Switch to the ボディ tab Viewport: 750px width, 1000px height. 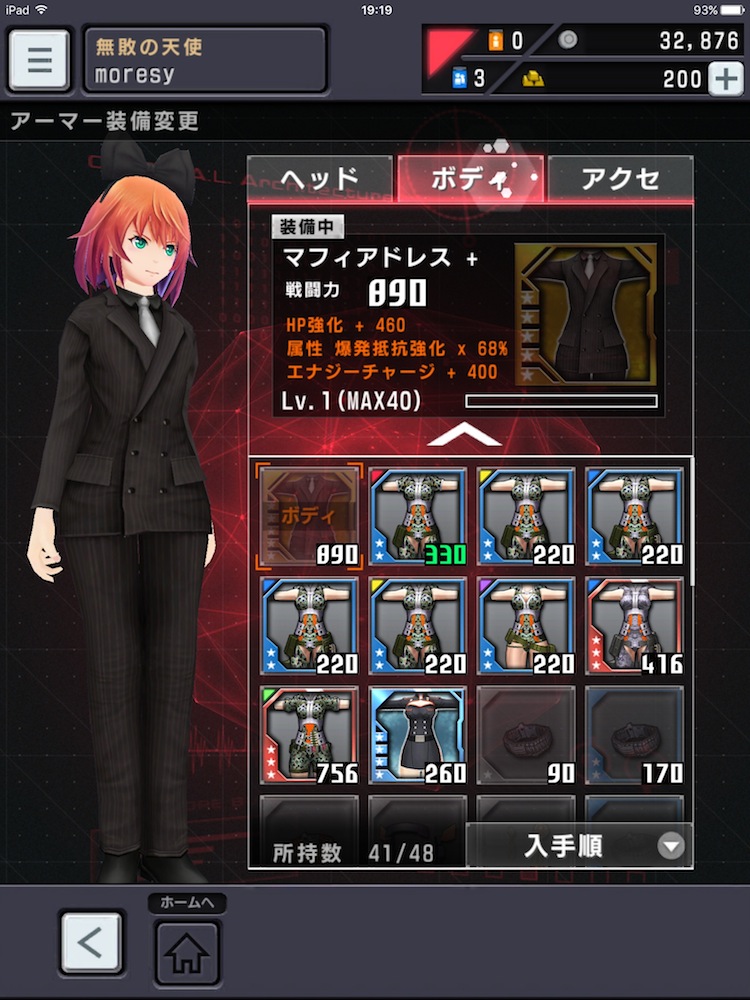470,179
